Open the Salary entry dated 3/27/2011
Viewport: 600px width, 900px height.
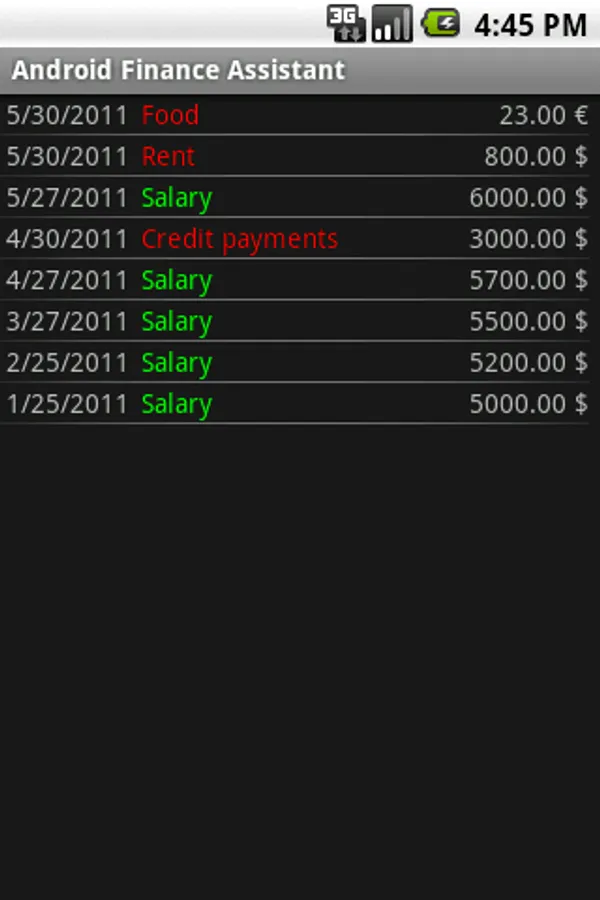[300, 321]
